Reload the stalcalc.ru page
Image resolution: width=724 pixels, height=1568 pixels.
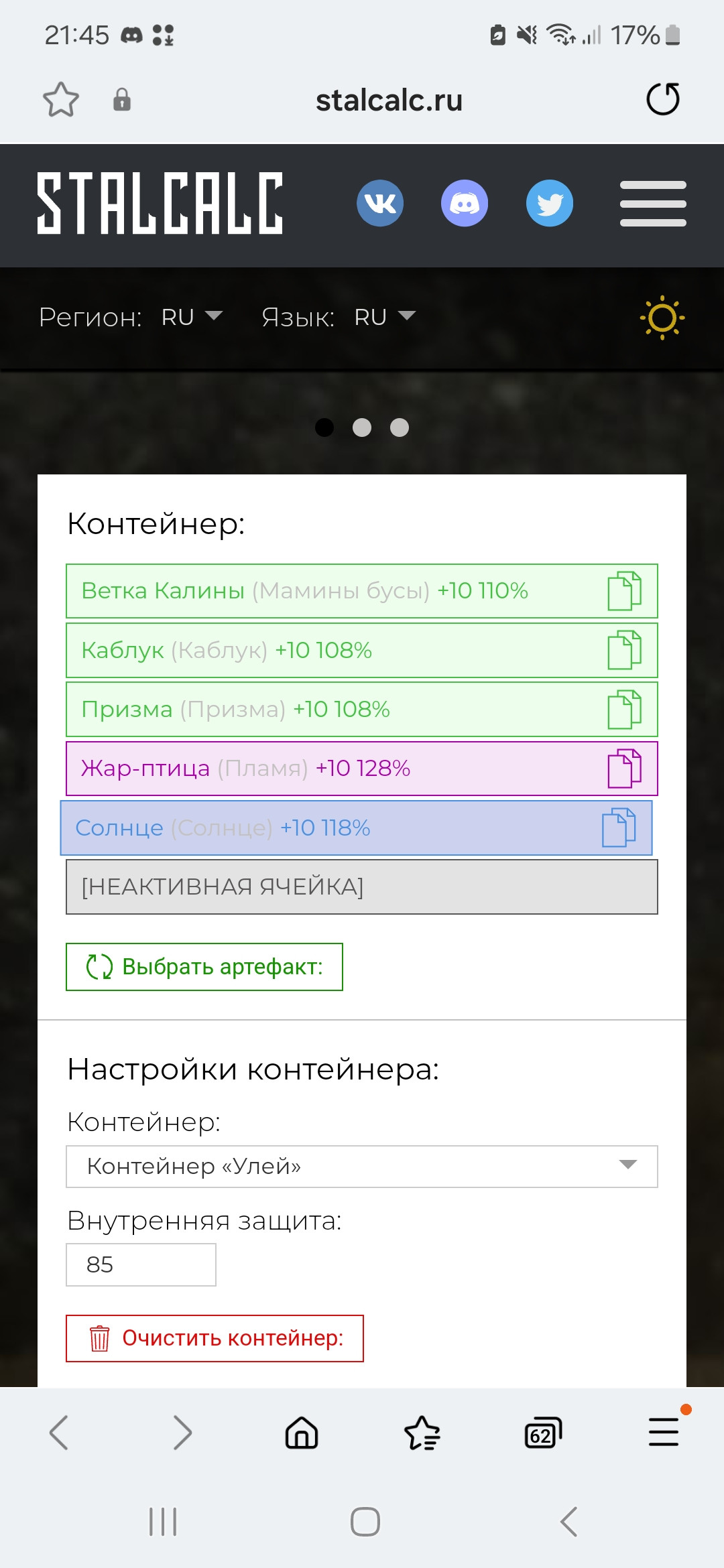coord(663,99)
